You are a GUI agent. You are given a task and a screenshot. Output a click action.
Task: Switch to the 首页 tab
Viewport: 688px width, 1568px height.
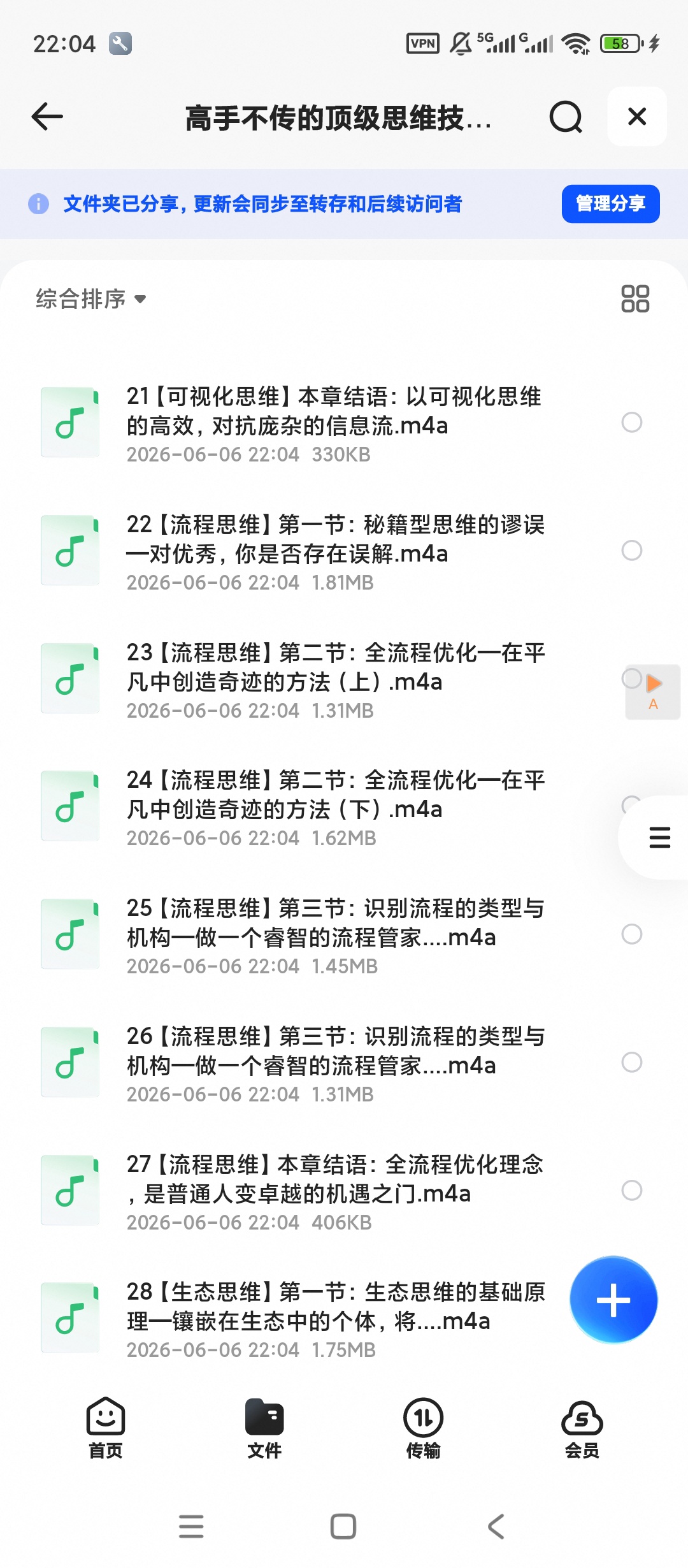pyautogui.click(x=105, y=1428)
